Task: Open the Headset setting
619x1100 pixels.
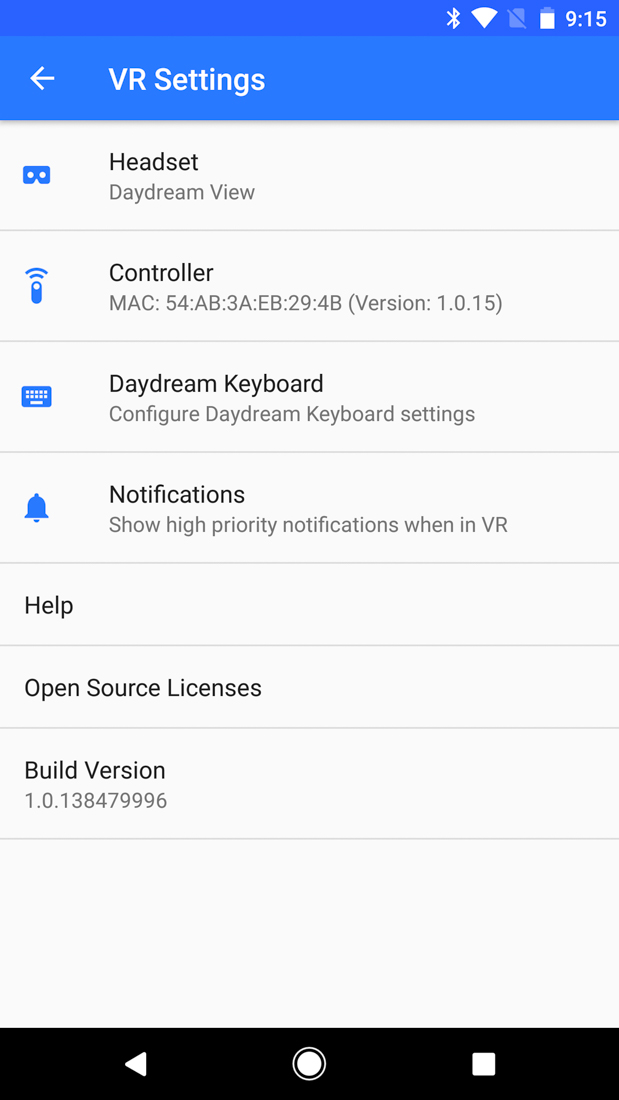Action: [x=309, y=176]
